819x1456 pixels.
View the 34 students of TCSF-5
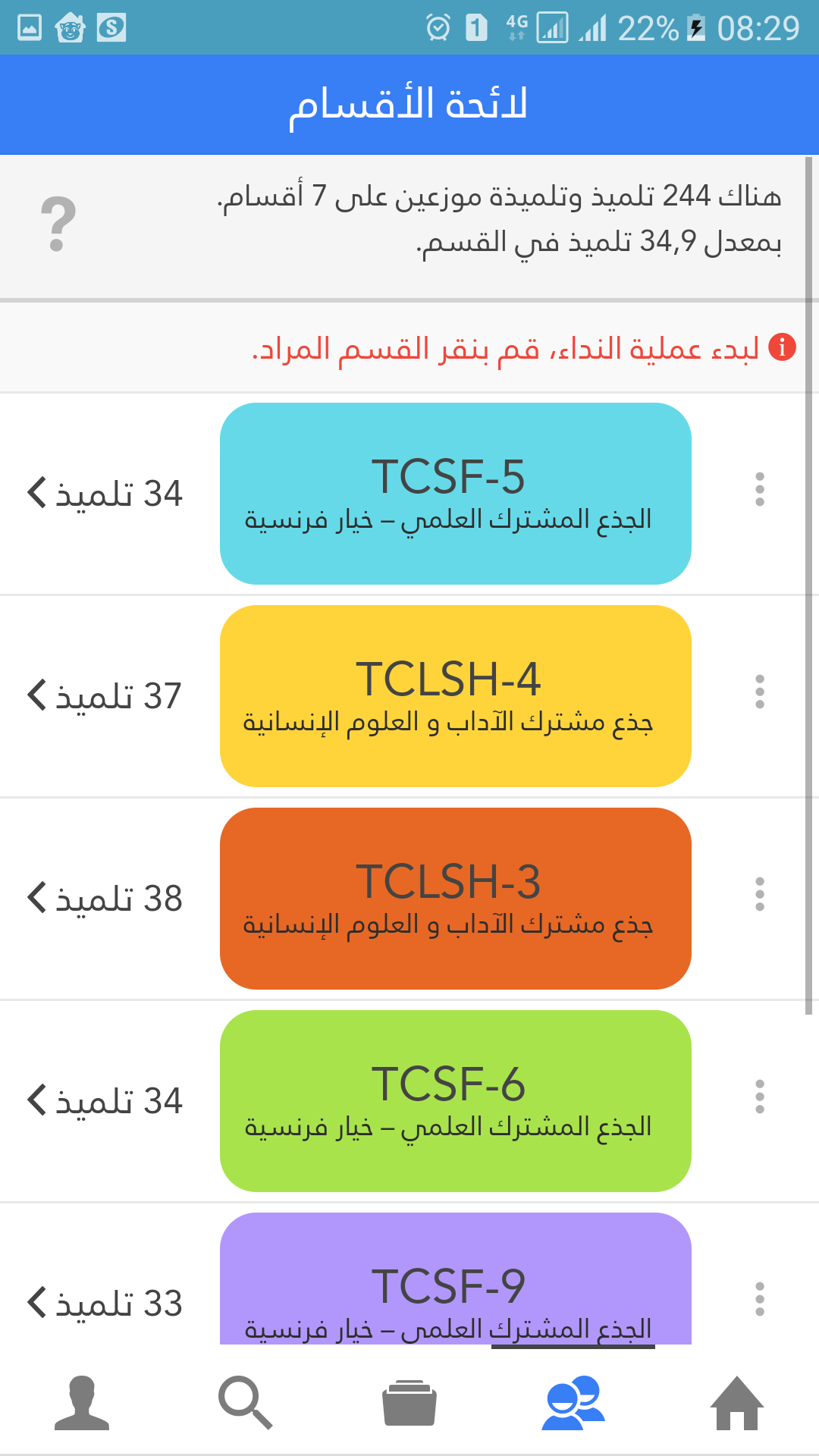(105, 494)
